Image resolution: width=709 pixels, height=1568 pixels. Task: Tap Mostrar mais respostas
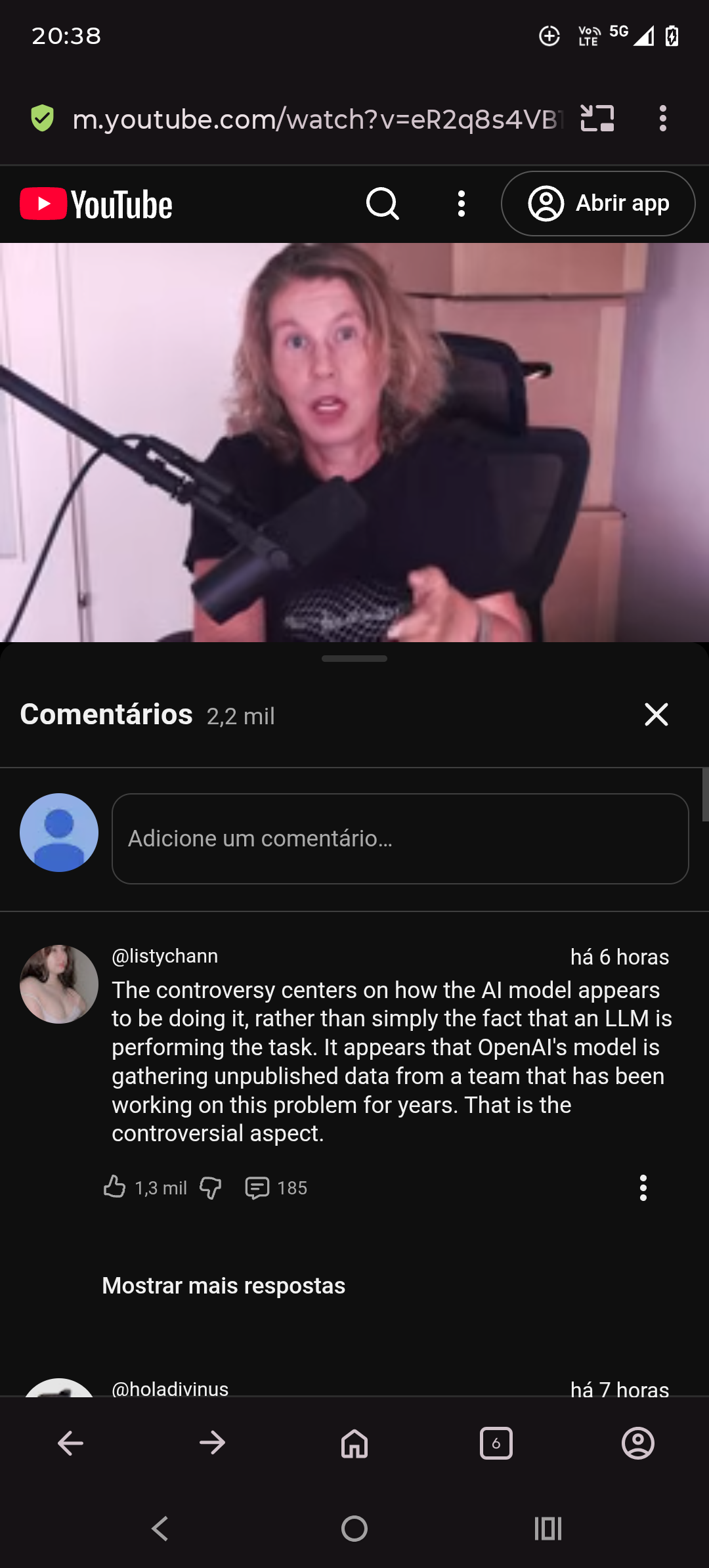(x=224, y=1286)
